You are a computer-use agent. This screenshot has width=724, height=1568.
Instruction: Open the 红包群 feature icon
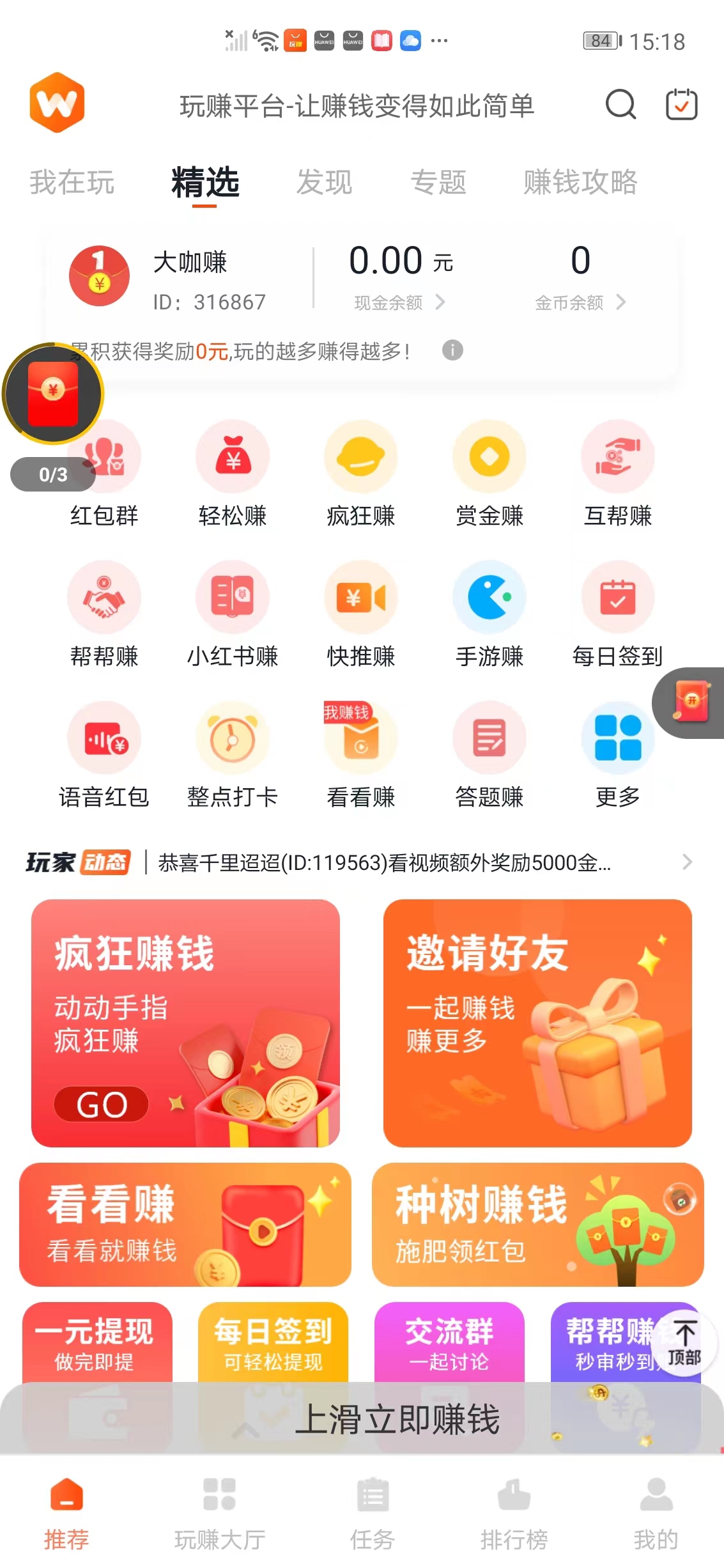pyautogui.click(x=105, y=456)
